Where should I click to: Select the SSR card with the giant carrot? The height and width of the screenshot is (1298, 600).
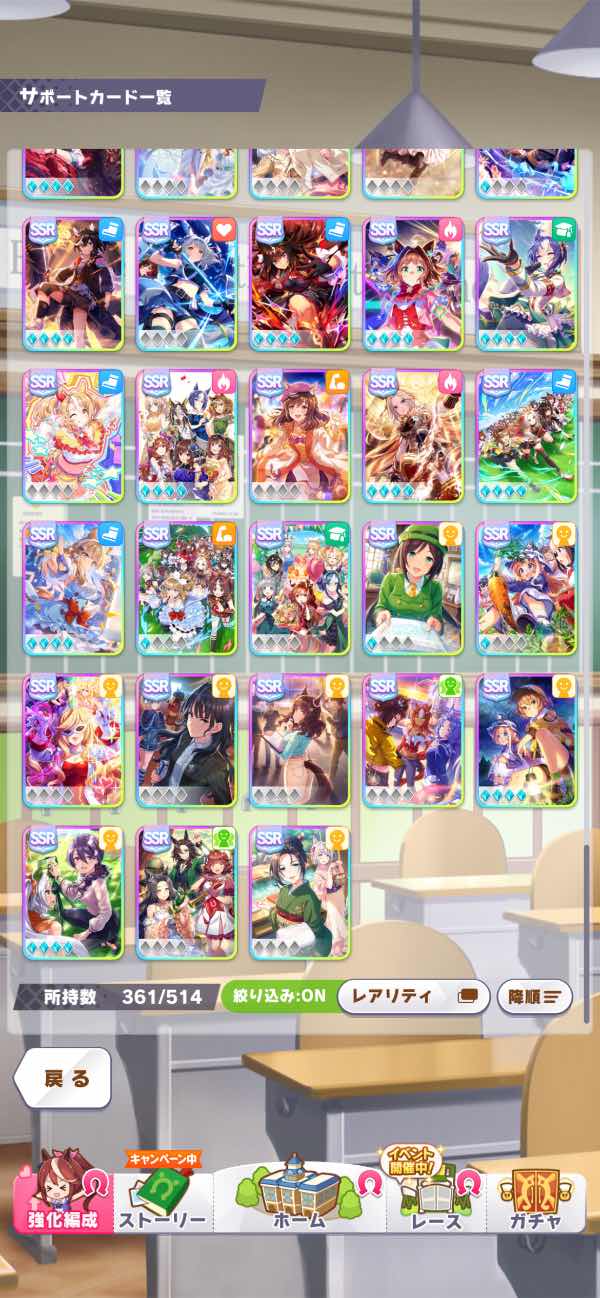pyautogui.click(x=527, y=588)
